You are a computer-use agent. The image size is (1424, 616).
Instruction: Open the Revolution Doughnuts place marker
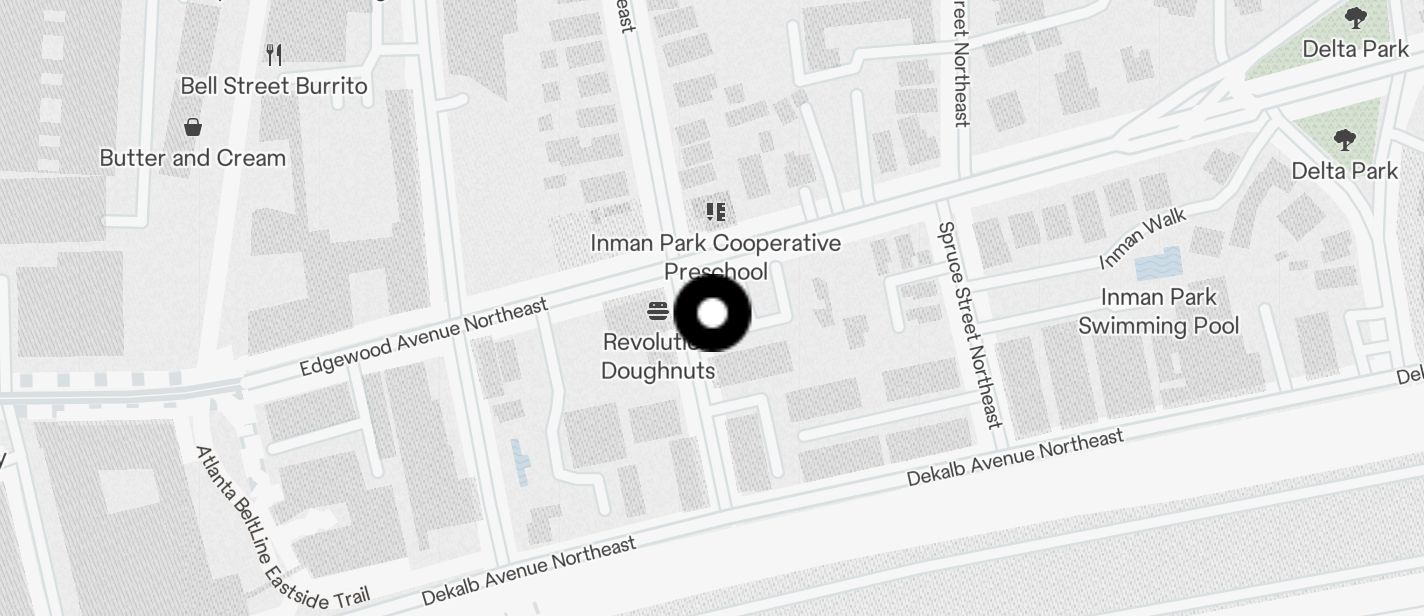tap(657, 311)
